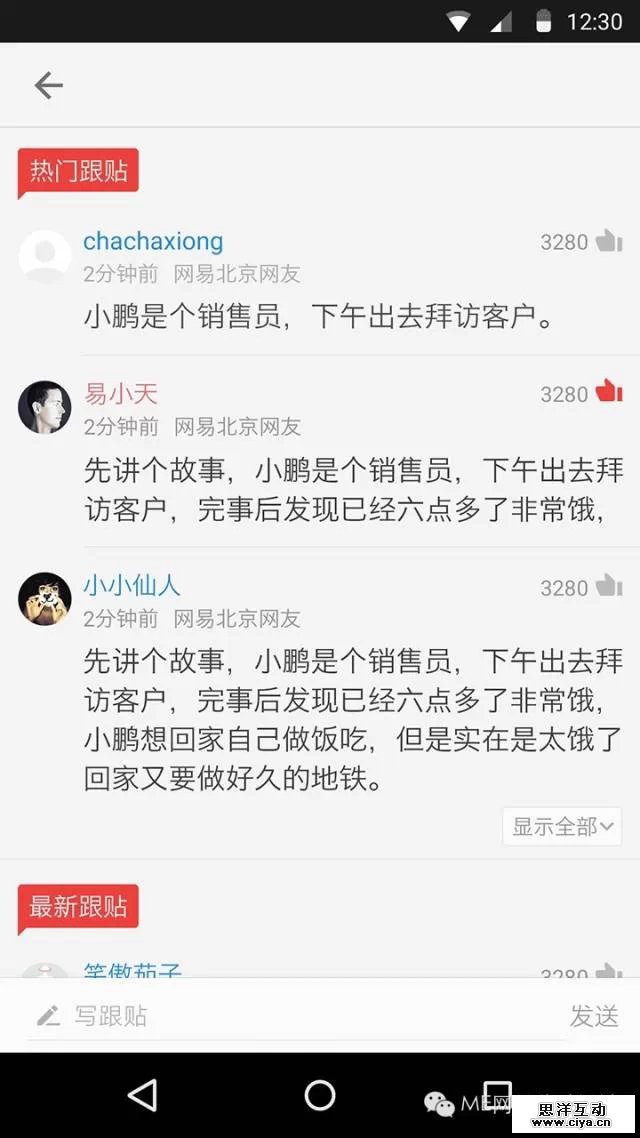Like 小小仙人's comment
Viewport: 640px width, 1138px height.
pyautogui.click(x=608, y=586)
